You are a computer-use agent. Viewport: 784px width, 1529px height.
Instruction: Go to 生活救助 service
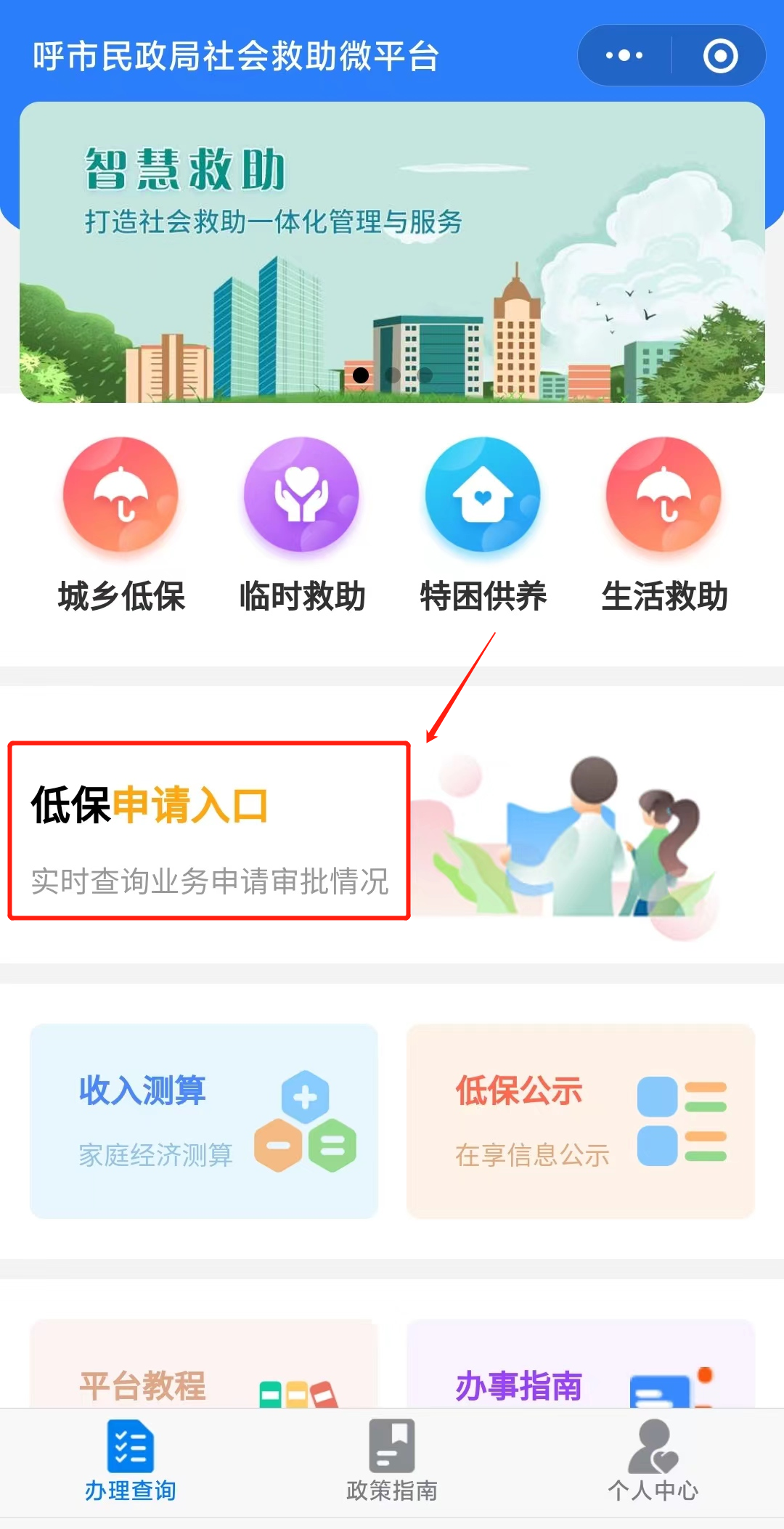[x=664, y=523]
